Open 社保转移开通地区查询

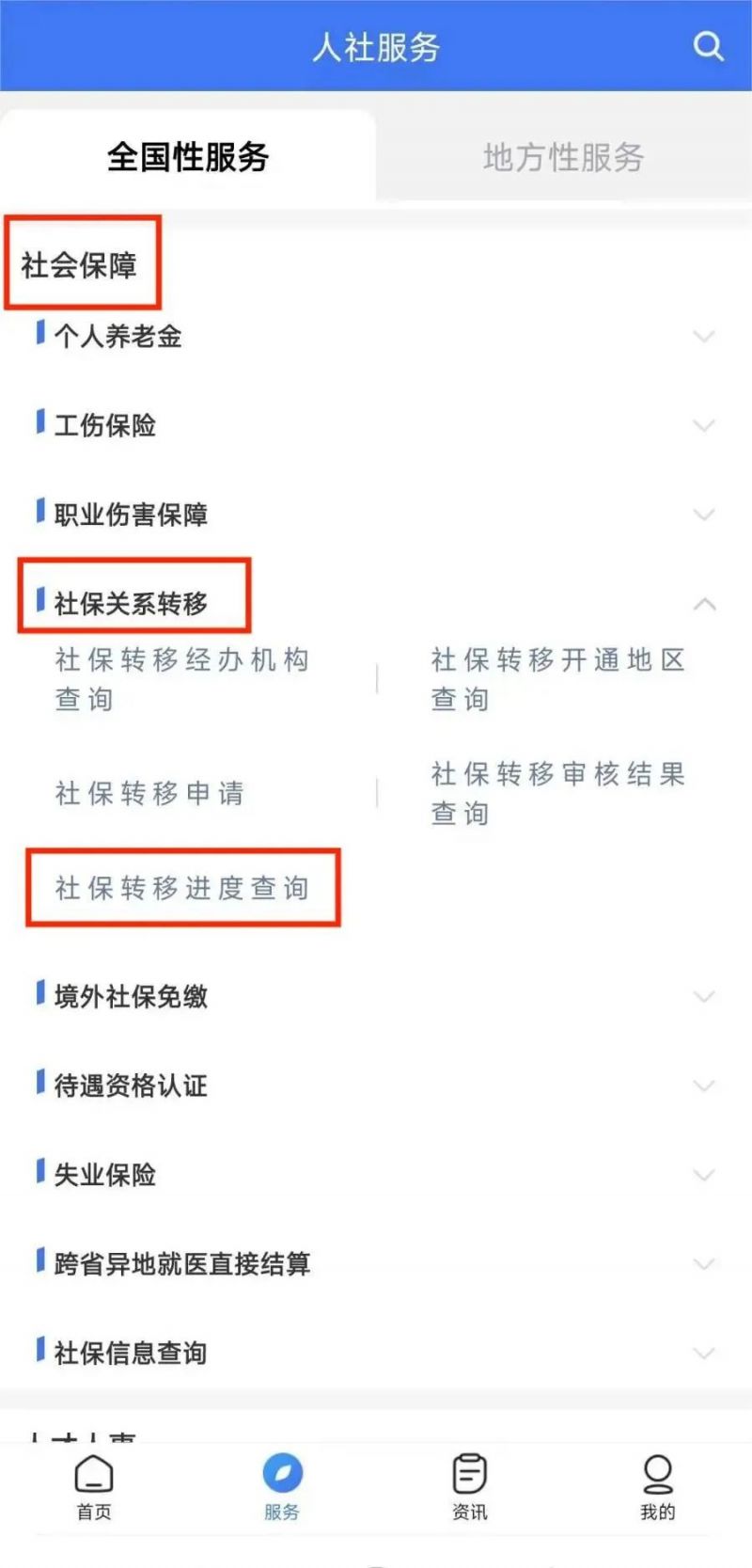[558, 679]
